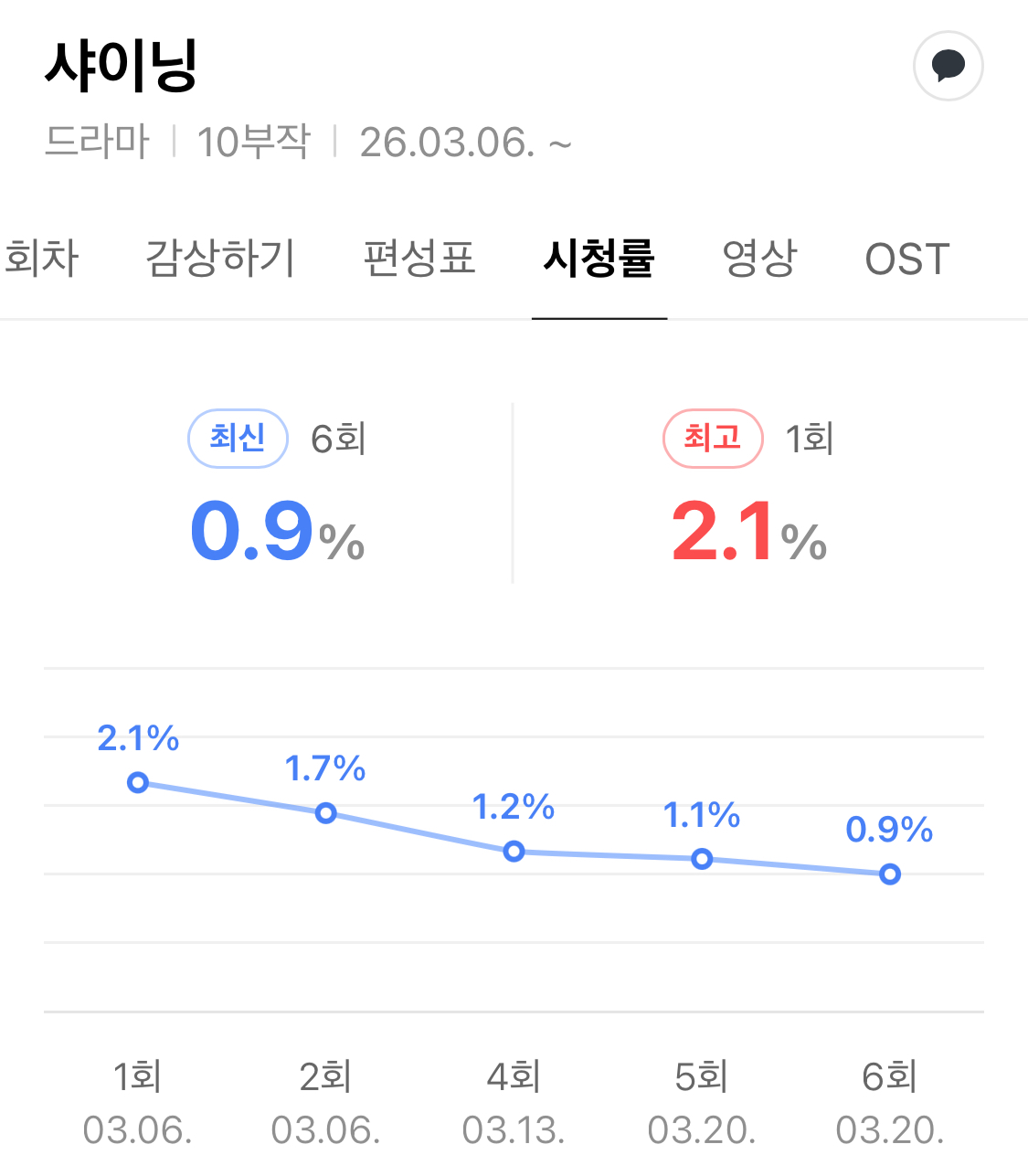Click the 최고 badge next to 1회

[713, 438]
